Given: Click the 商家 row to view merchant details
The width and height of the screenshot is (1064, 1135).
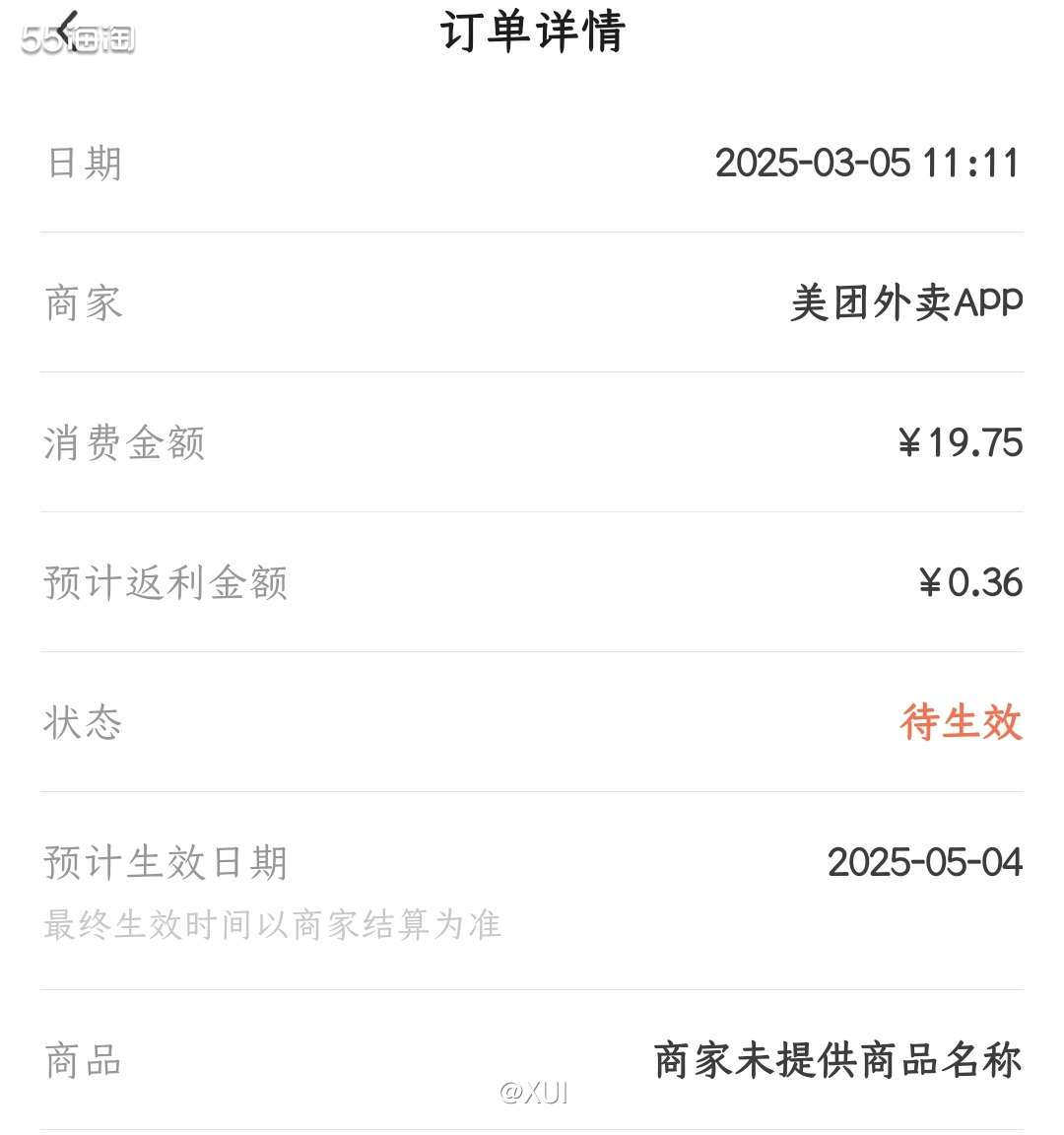Looking at the screenshot, I should [x=532, y=302].
